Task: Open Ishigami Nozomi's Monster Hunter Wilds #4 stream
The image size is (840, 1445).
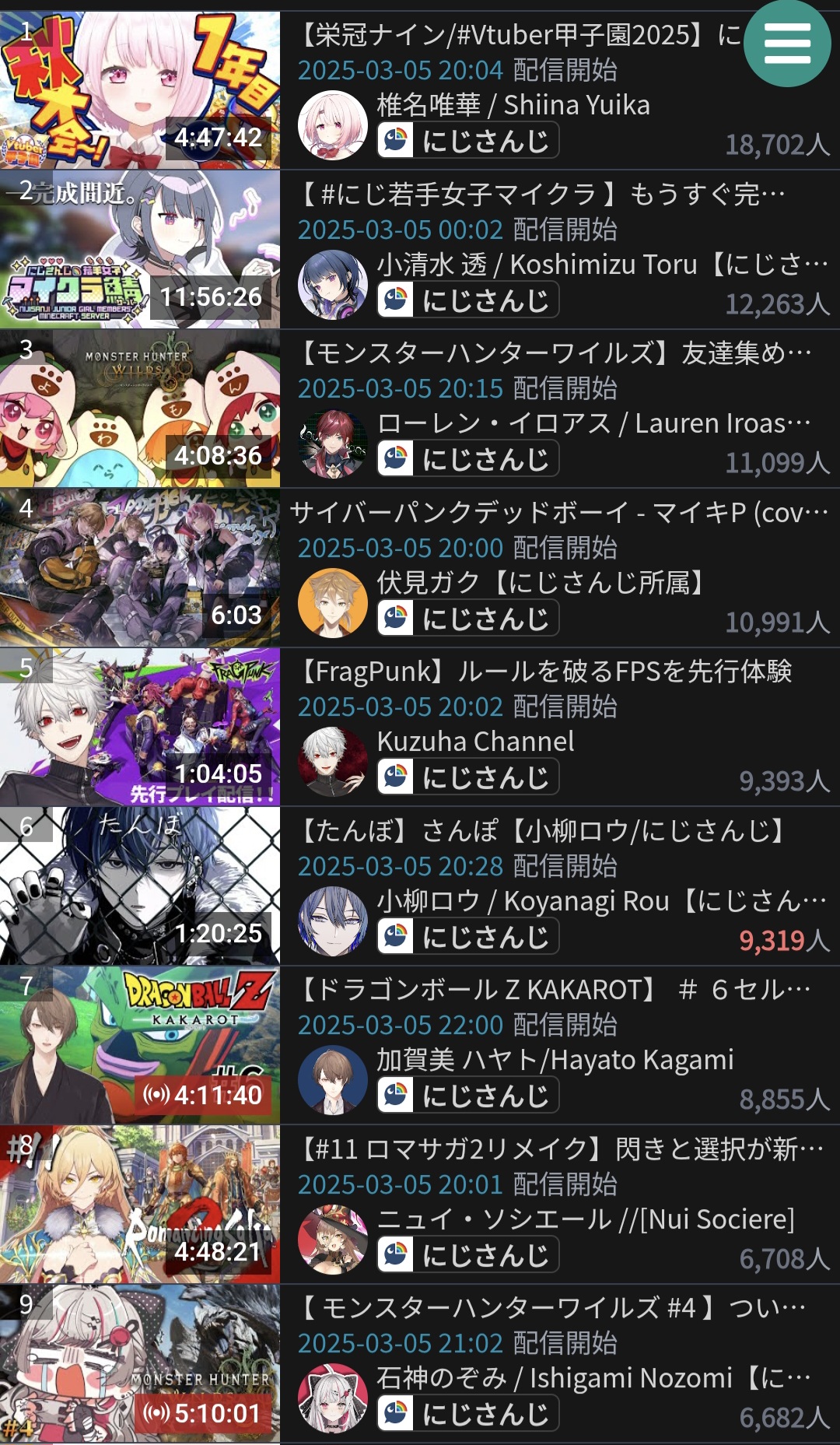Action: click(140, 1363)
